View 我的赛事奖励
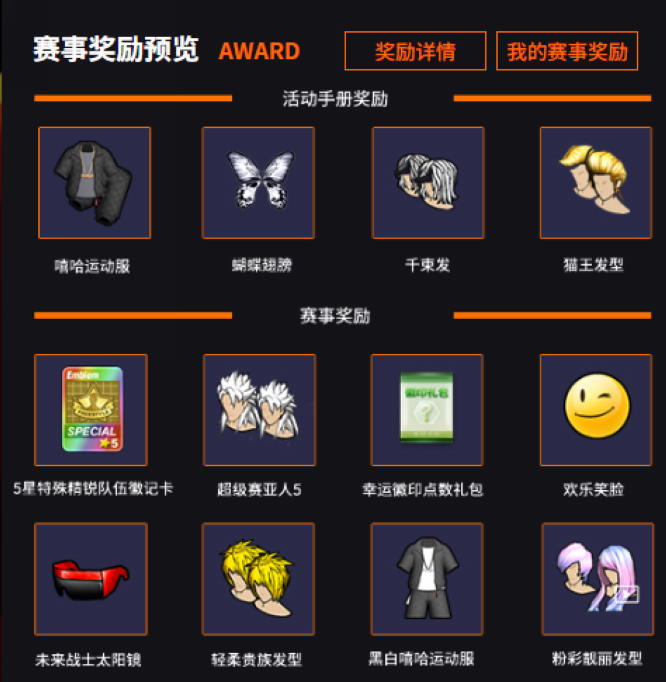The image size is (666, 682). [566, 51]
